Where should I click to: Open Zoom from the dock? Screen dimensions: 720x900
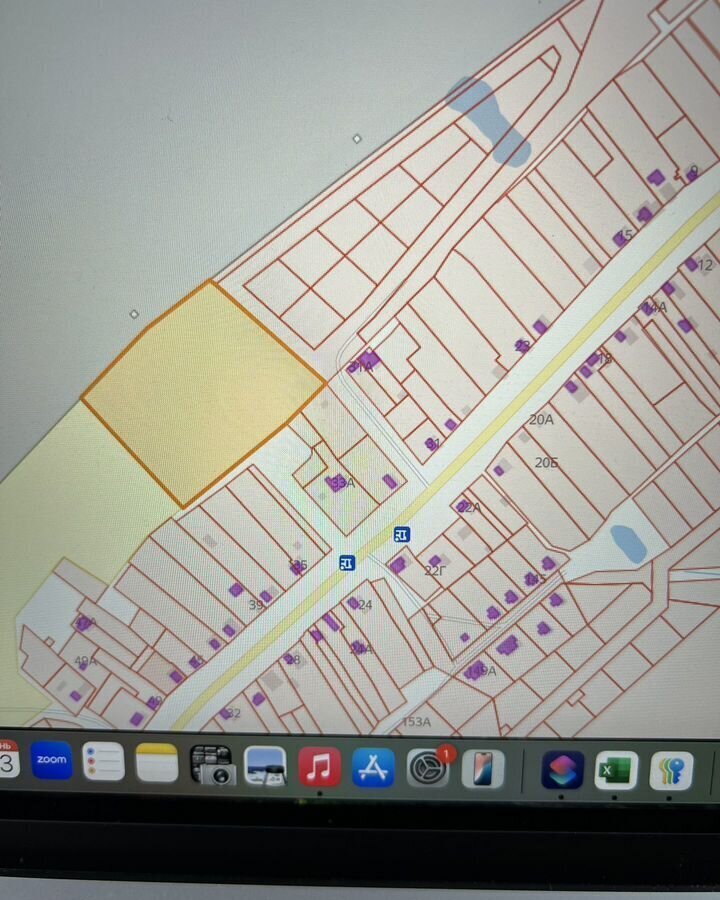[51, 760]
